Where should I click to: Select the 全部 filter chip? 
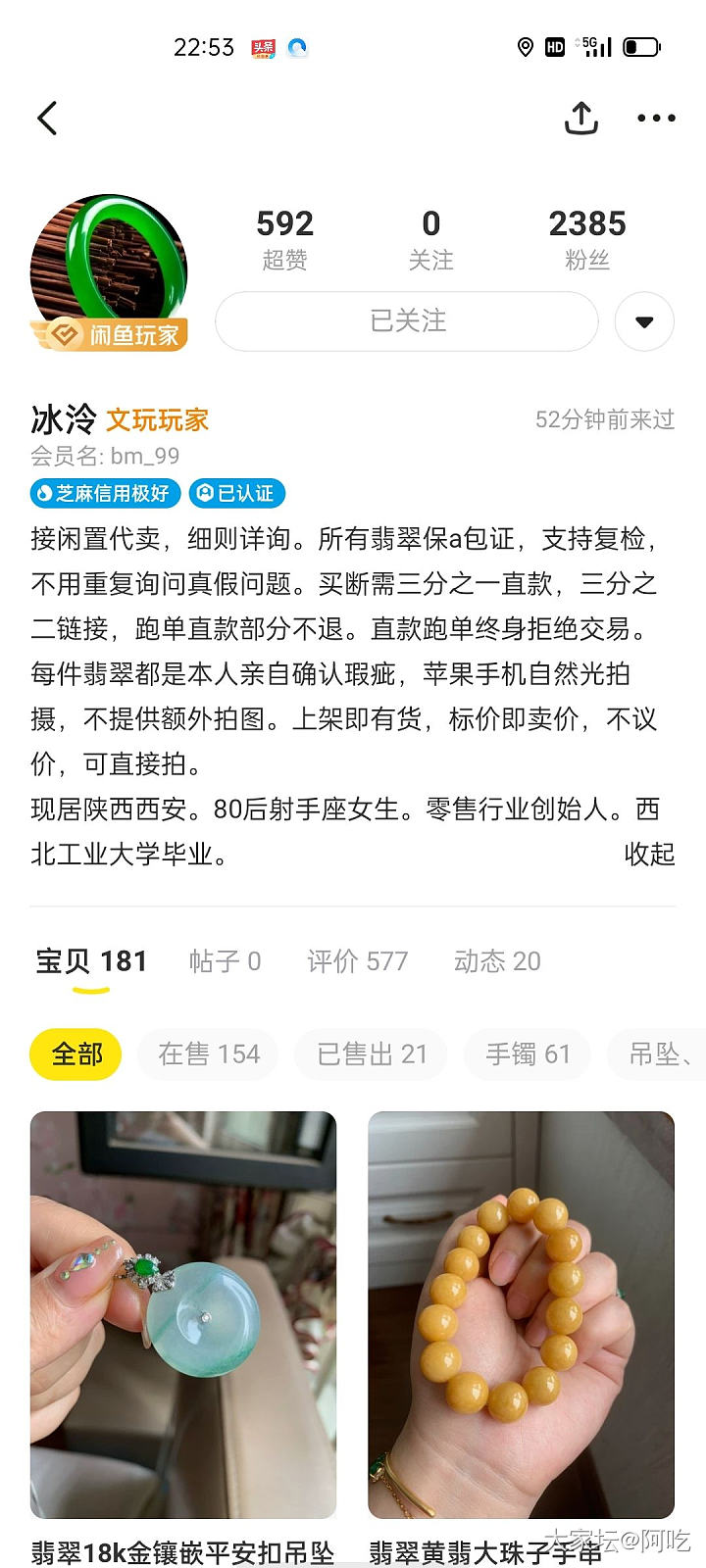point(76,1054)
